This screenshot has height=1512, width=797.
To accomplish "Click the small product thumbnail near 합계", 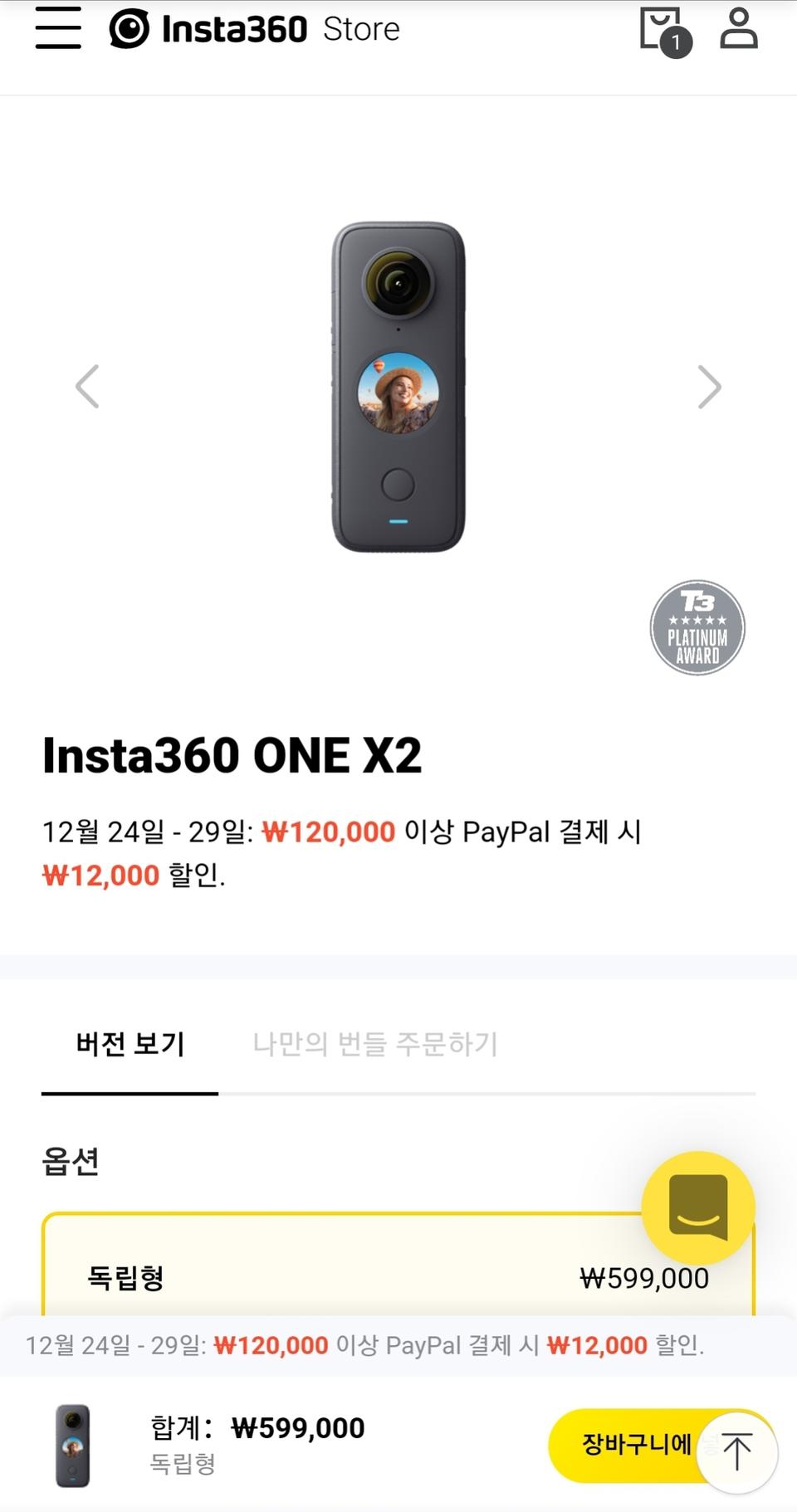I will click(71, 1446).
